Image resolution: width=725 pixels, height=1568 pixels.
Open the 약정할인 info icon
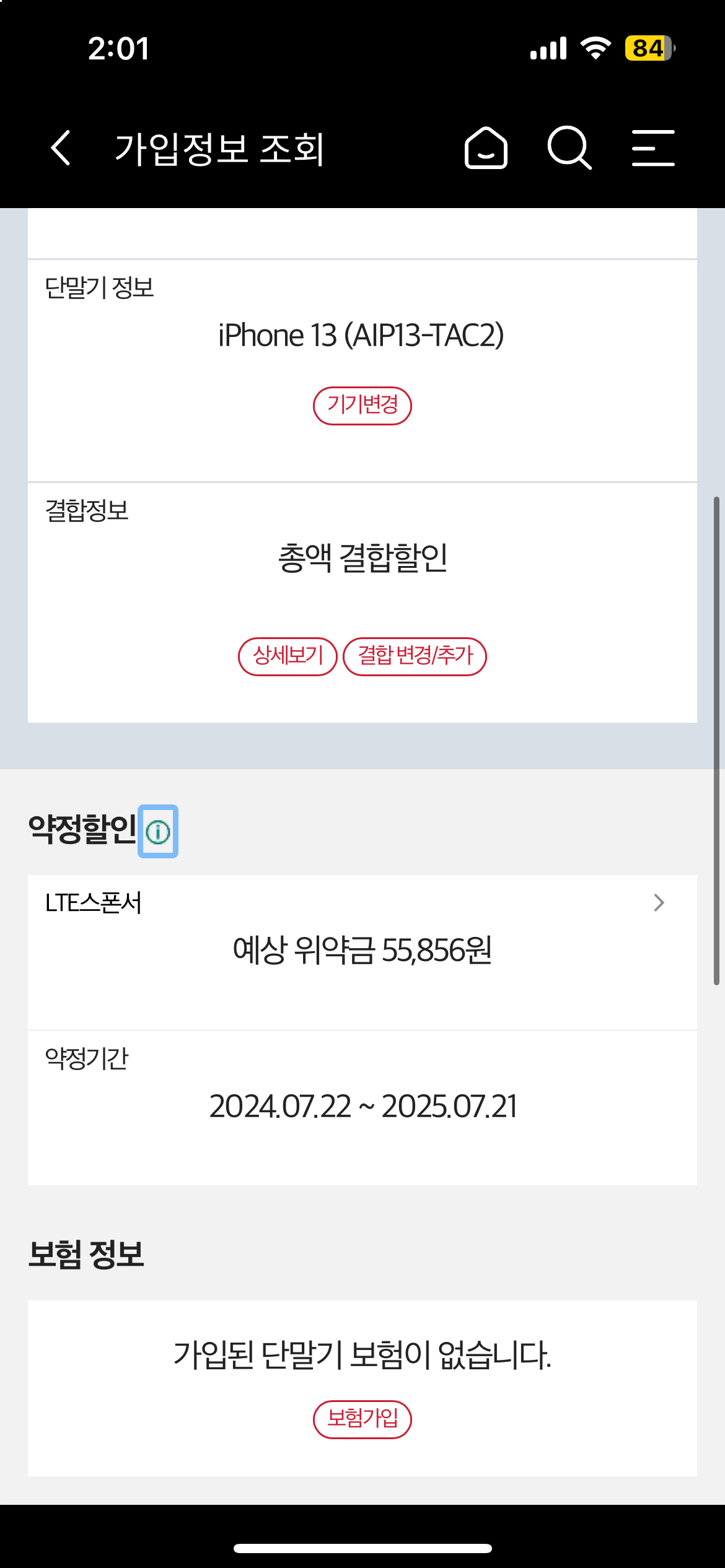[158, 831]
